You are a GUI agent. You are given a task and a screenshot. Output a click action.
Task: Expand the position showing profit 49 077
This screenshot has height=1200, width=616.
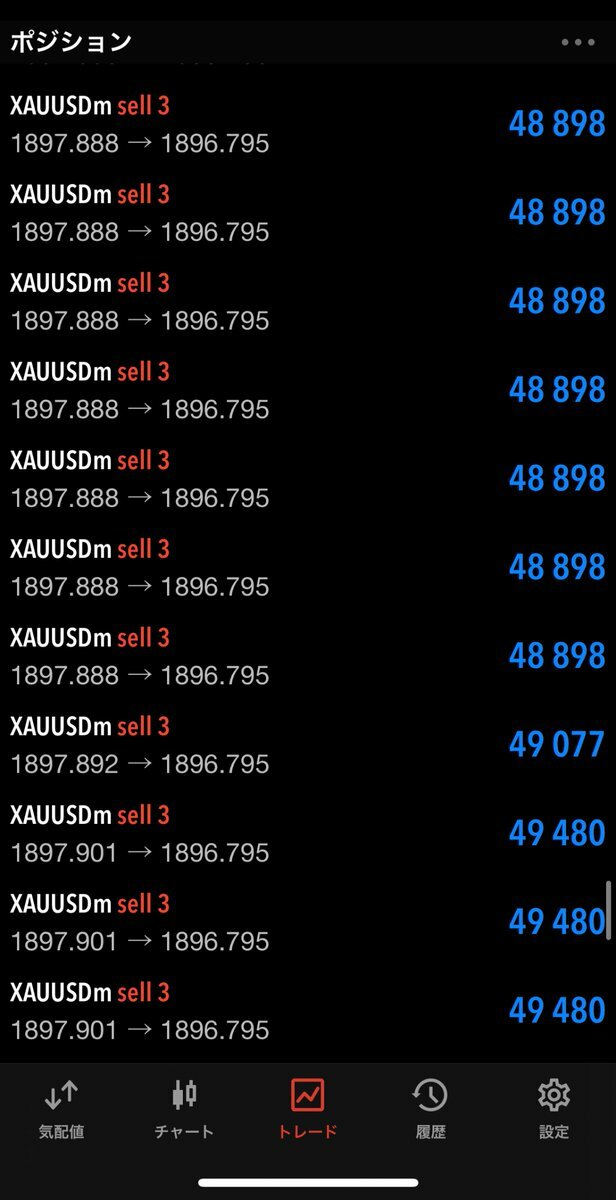[x=308, y=745]
